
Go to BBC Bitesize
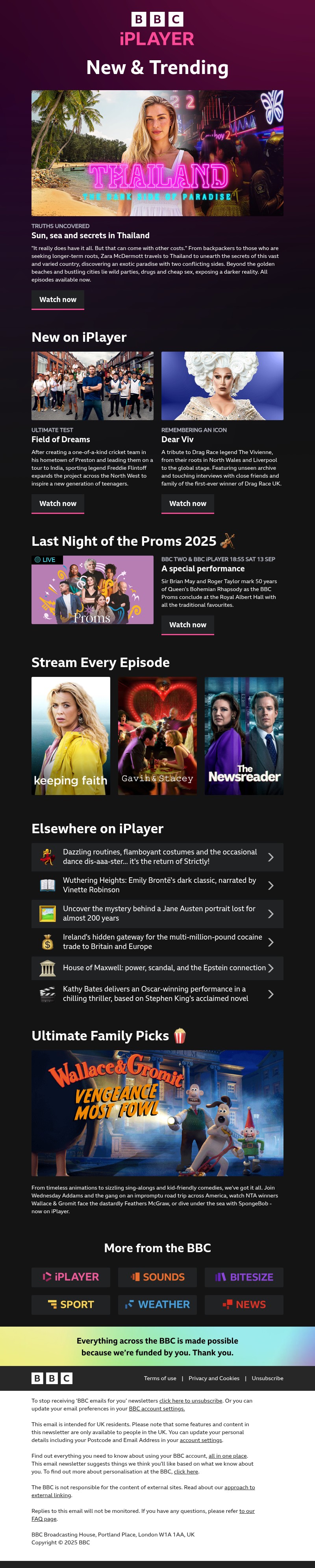pos(244,1277)
